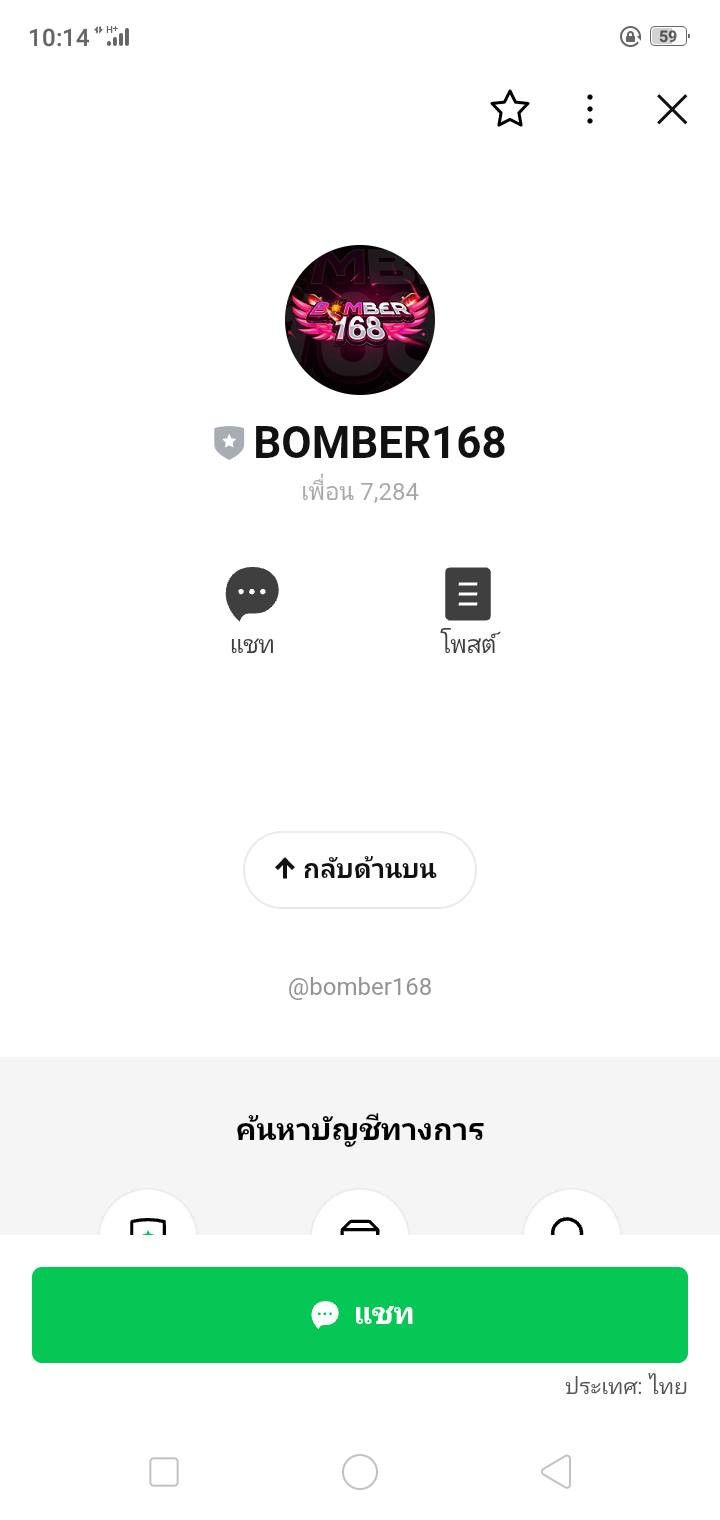Add BOMBER168 to favorites with the star
The image size is (720, 1520).
pos(509,109)
